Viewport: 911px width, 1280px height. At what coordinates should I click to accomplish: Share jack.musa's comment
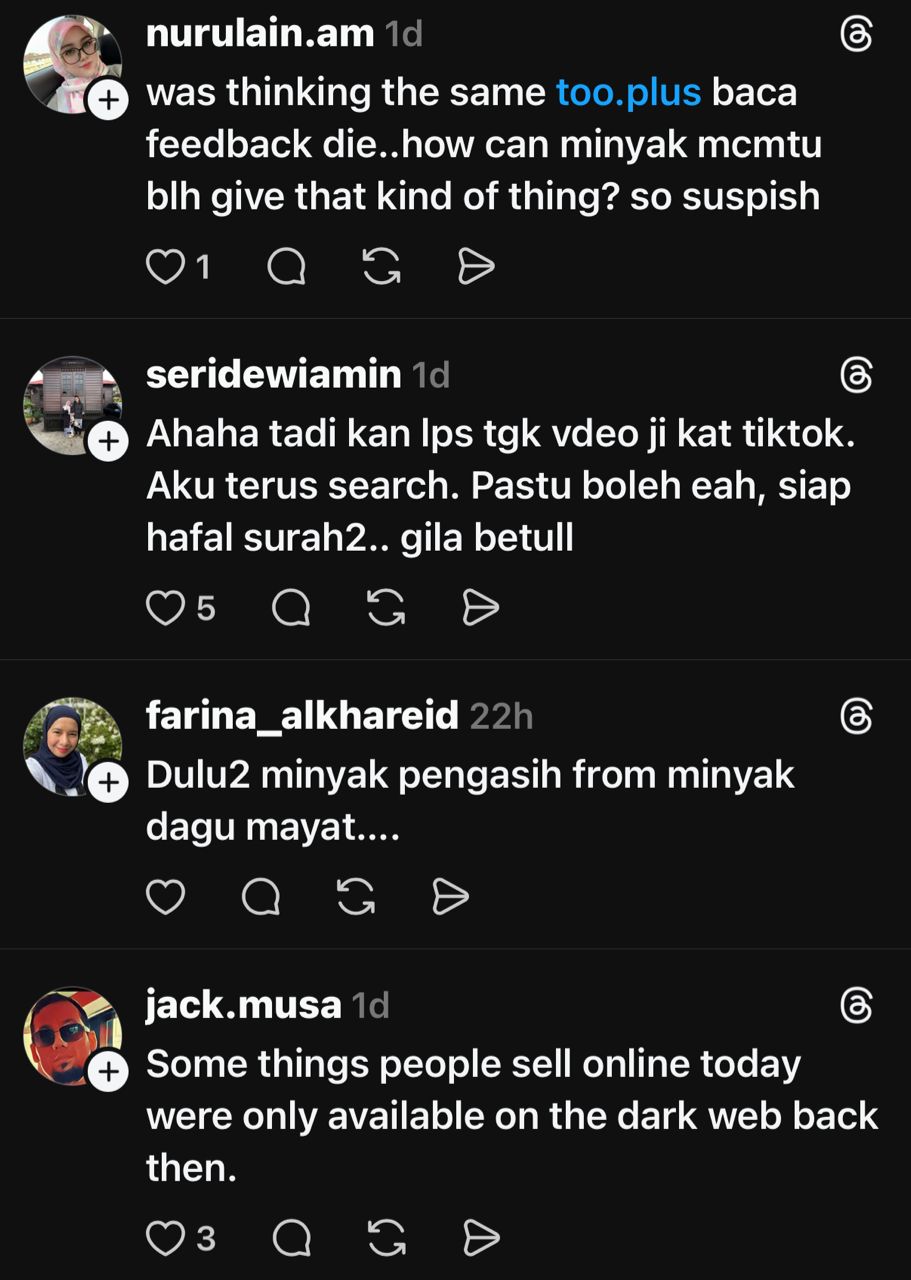tap(480, 1239)
